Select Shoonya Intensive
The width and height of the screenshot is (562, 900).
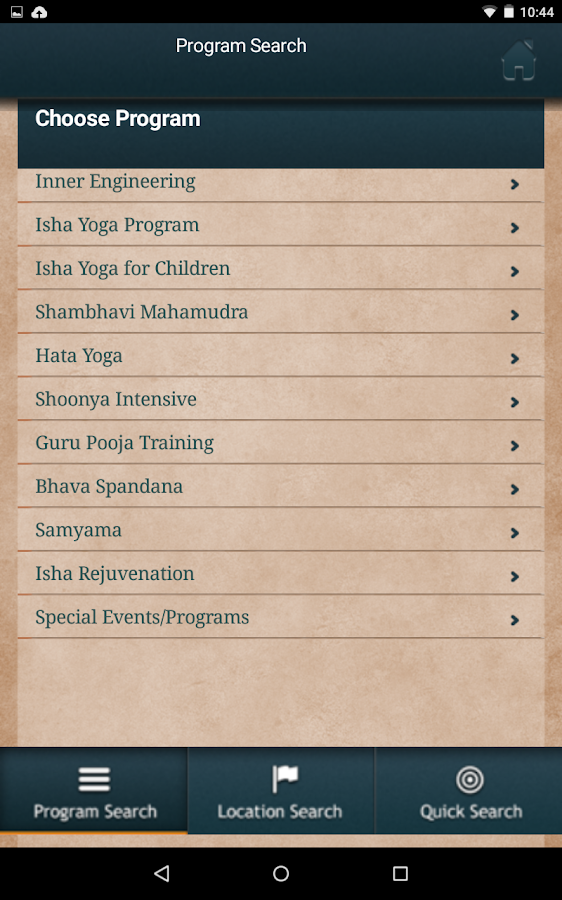tap(281, 399)
